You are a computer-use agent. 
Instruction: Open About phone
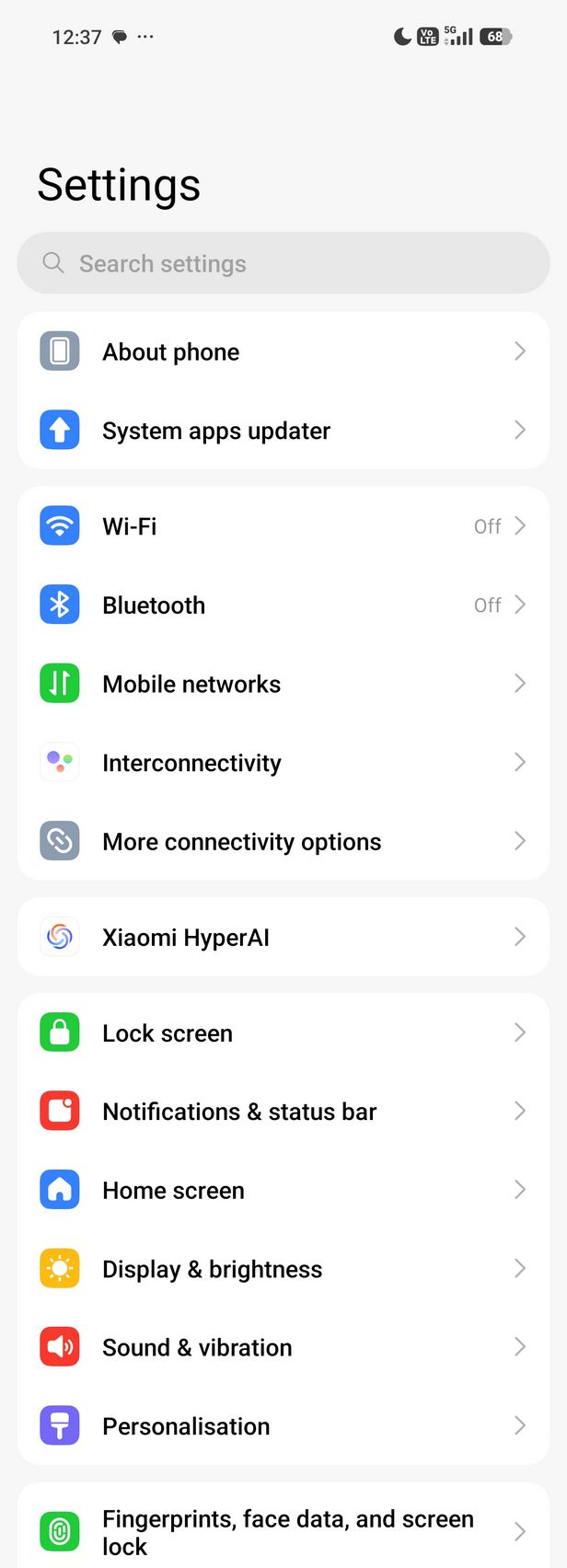point(283,352)
